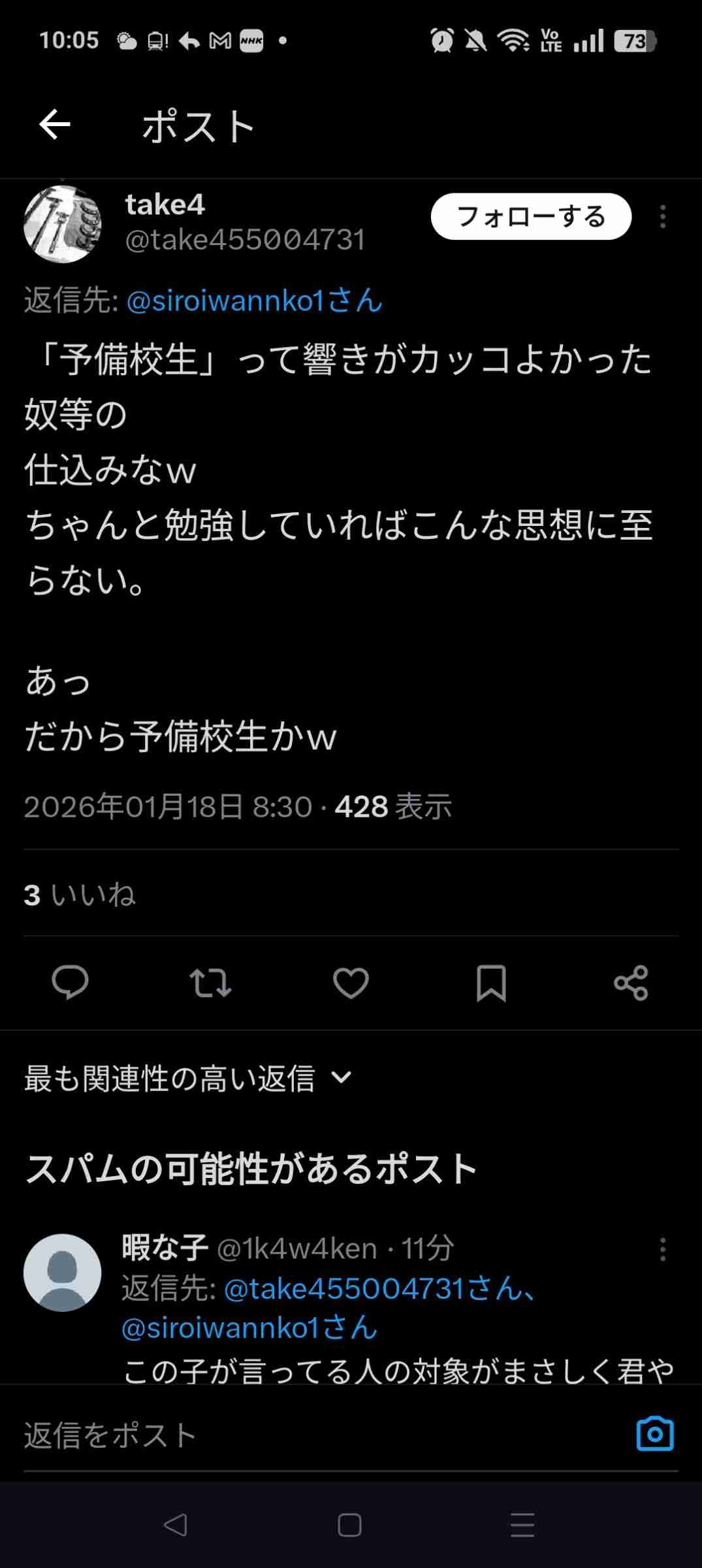Bookmark take4's post
This screenshot has height=1568, width=702.
(x=491, y=983)
